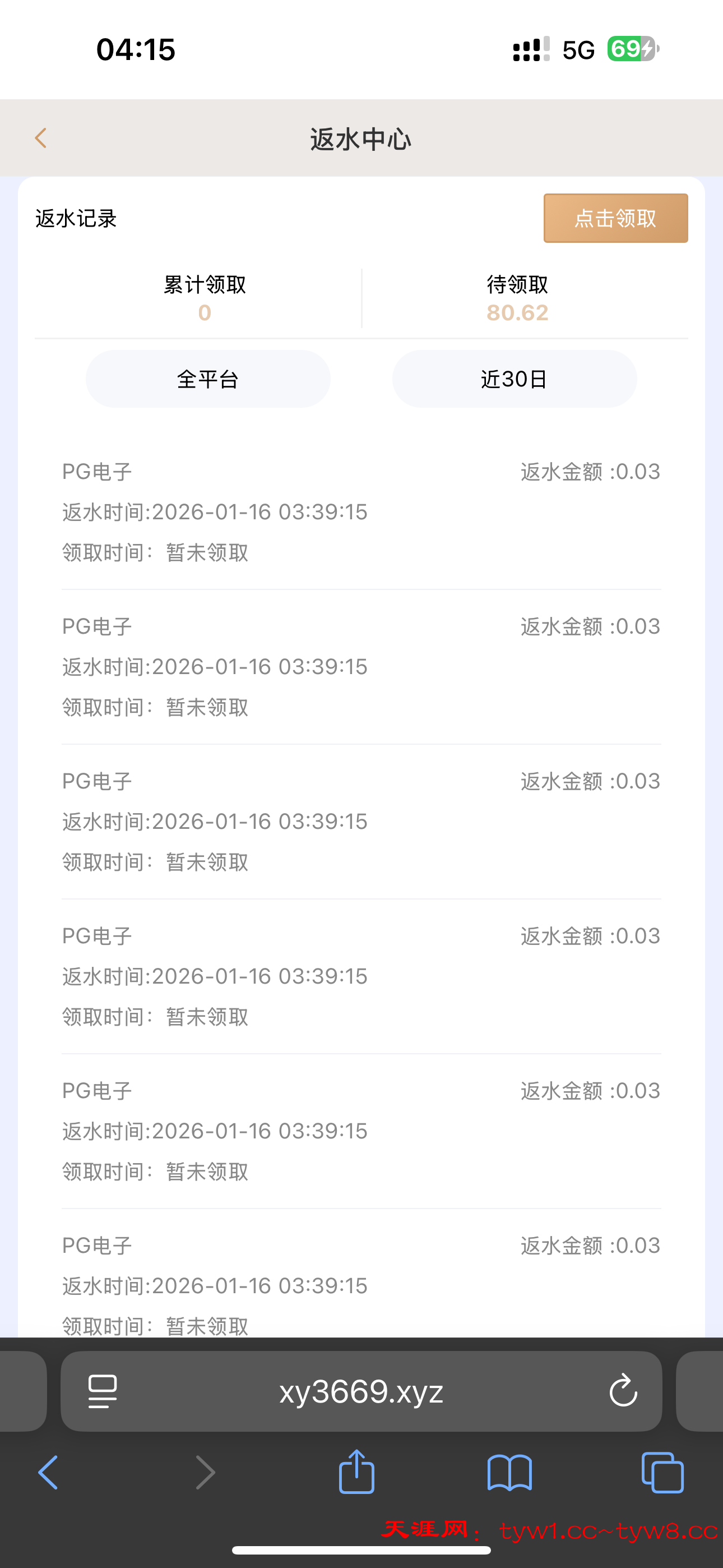723x1568 pixels.
Task: Open the 近30日 date range filter
Action: [x=515, y=379]
